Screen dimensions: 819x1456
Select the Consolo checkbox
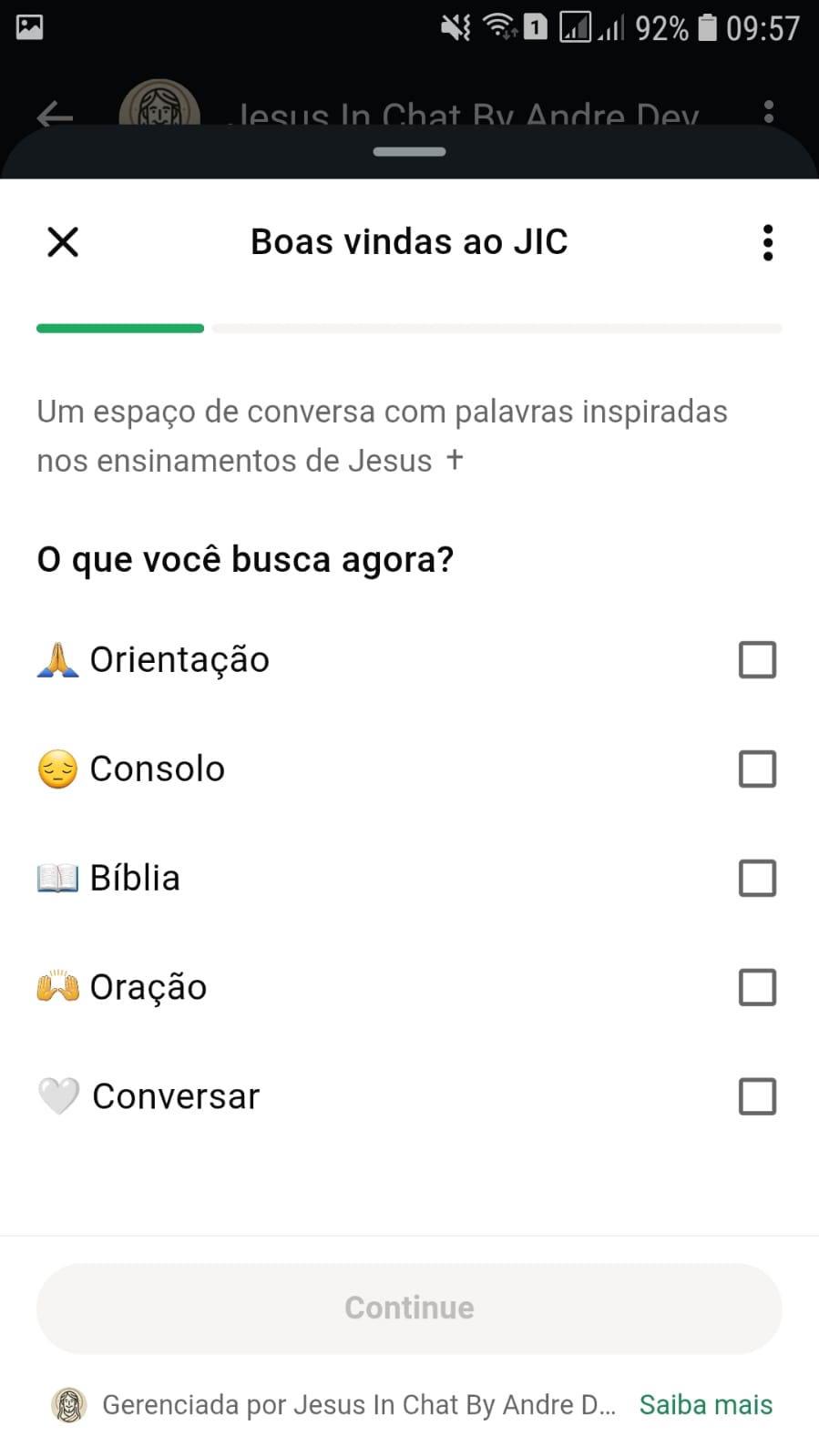click(x=757, y=769)
